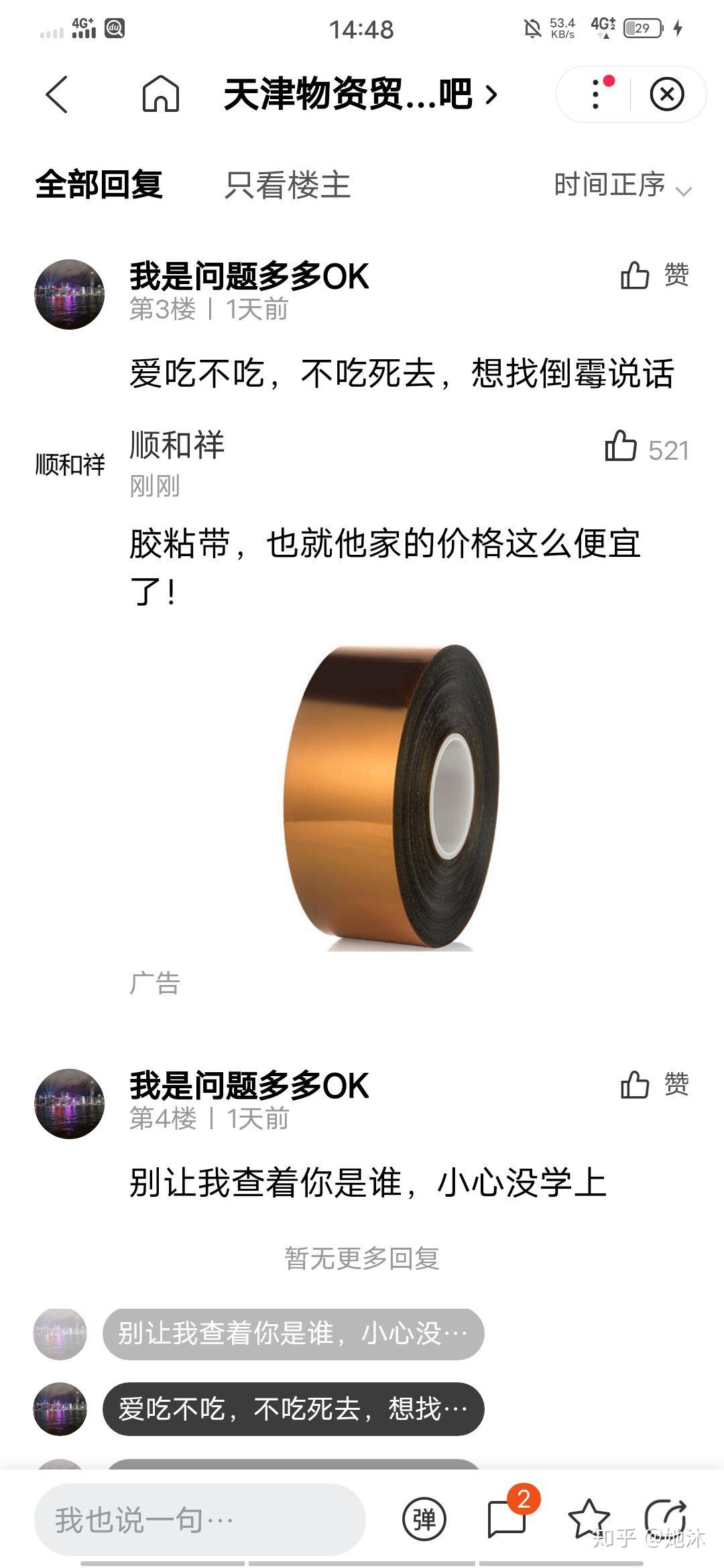The image size is (724, 1568).
Task: Go back with the top-left arrow
Action: 58,94
